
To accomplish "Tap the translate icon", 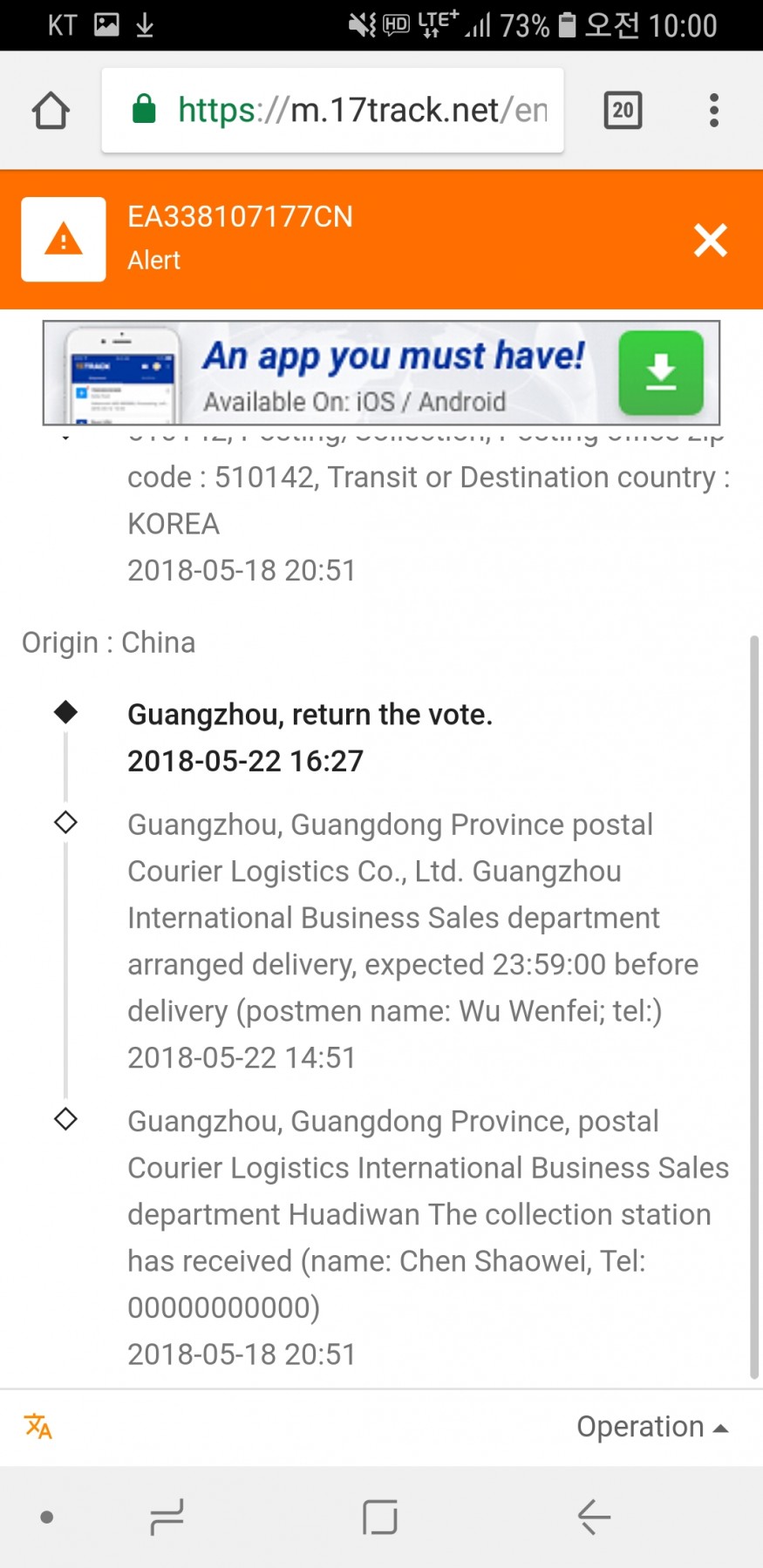I will click(38, 1426).
